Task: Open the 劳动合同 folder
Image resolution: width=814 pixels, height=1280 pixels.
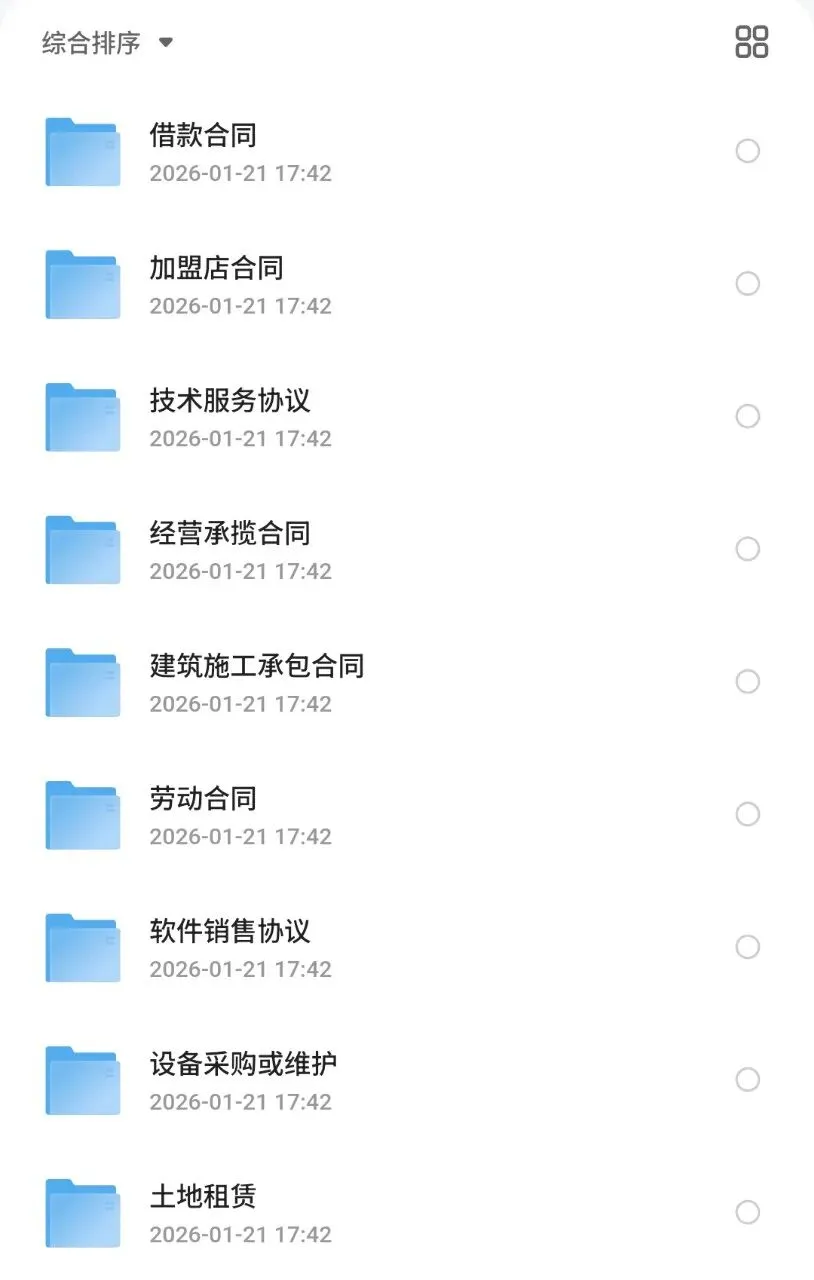Action: (x=203, y=799)
